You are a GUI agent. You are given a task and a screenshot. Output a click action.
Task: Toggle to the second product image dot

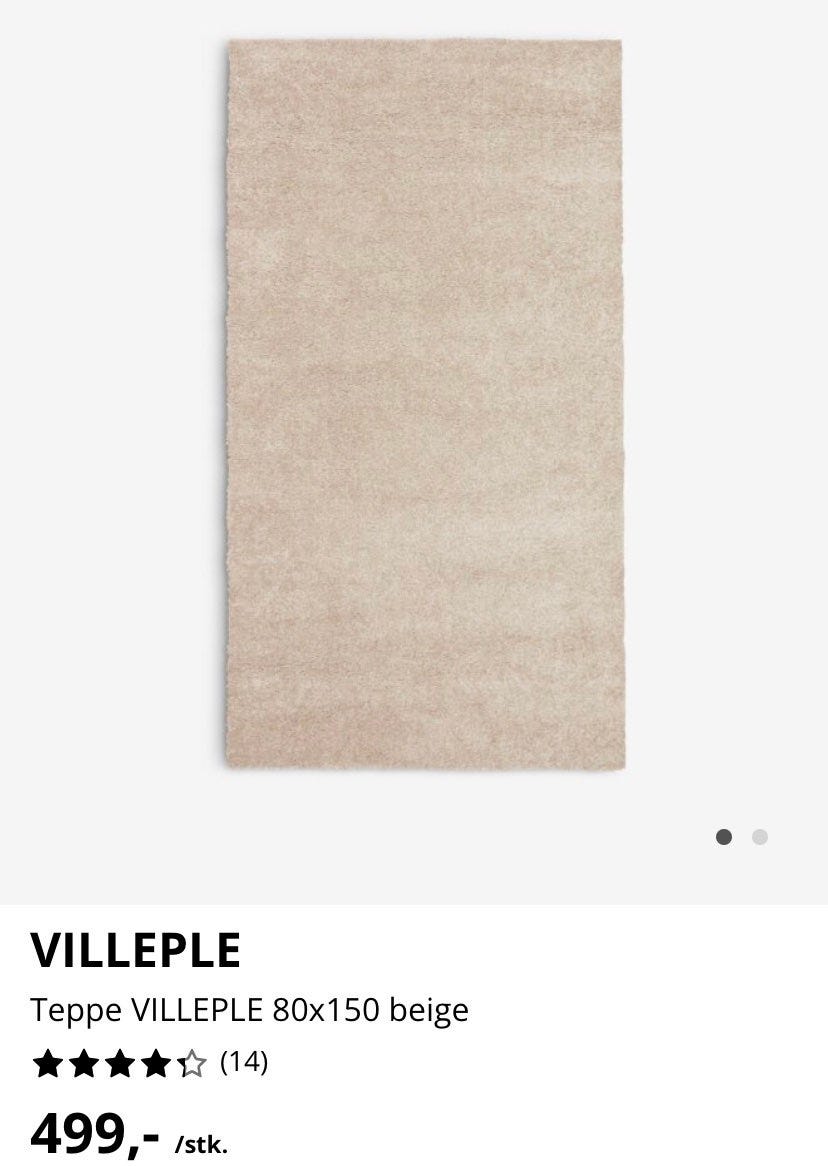(760, 837)
